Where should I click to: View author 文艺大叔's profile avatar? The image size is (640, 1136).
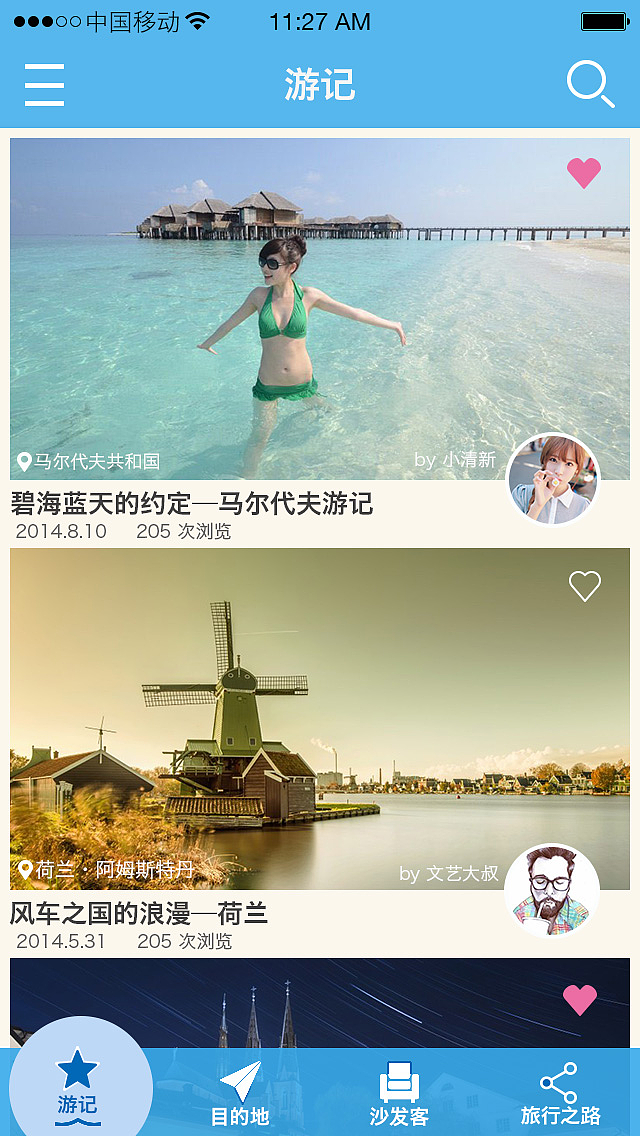coord(552,890)
